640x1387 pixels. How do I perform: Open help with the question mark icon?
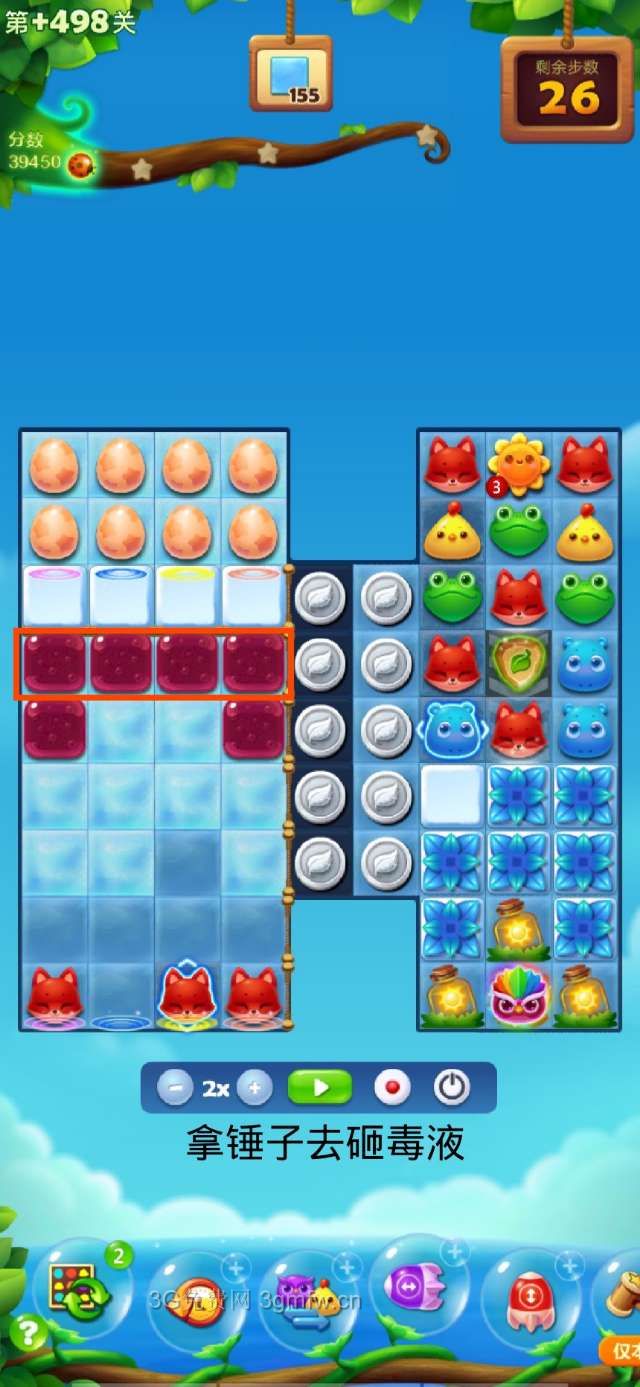pyautogui.click(x=30, y=1333)
